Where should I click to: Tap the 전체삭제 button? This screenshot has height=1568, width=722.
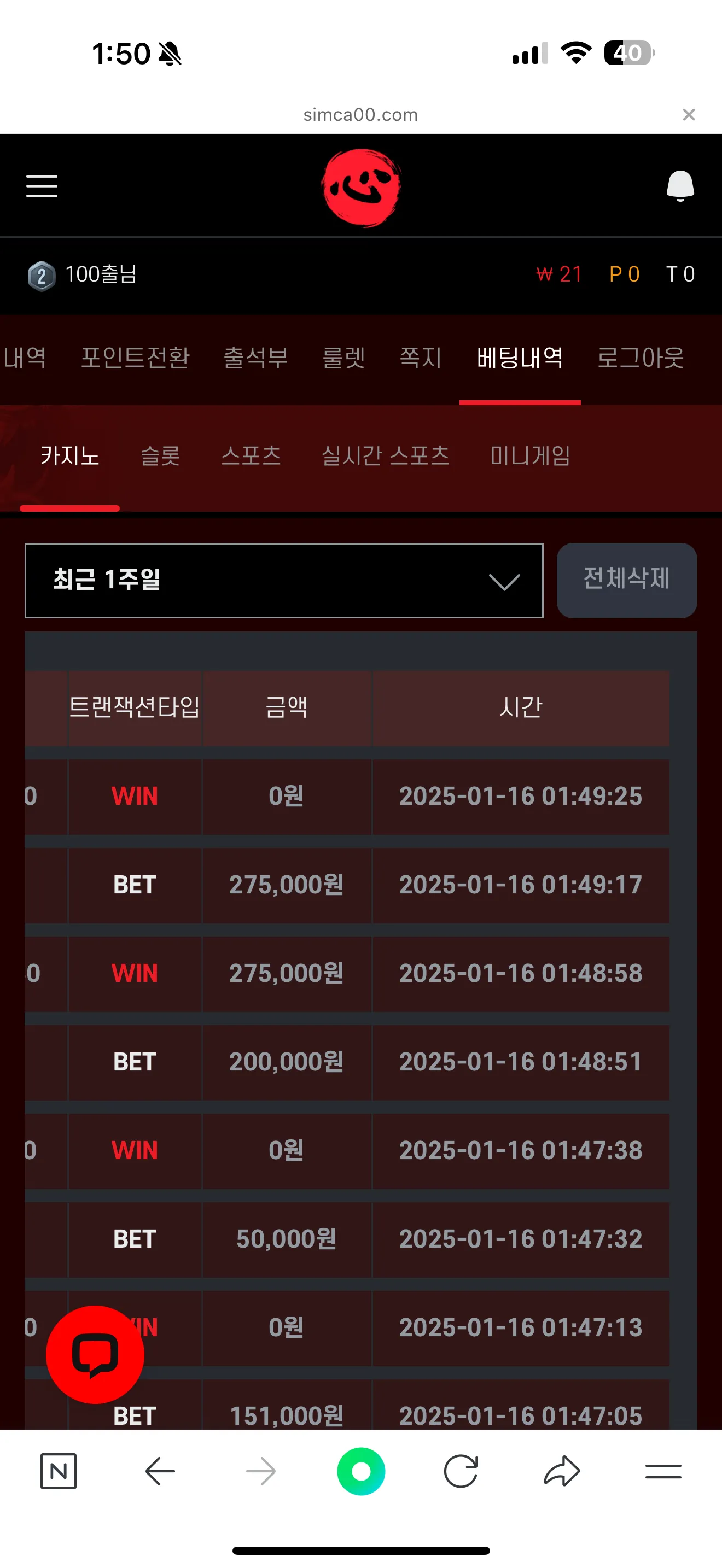[x=626, y=580]
